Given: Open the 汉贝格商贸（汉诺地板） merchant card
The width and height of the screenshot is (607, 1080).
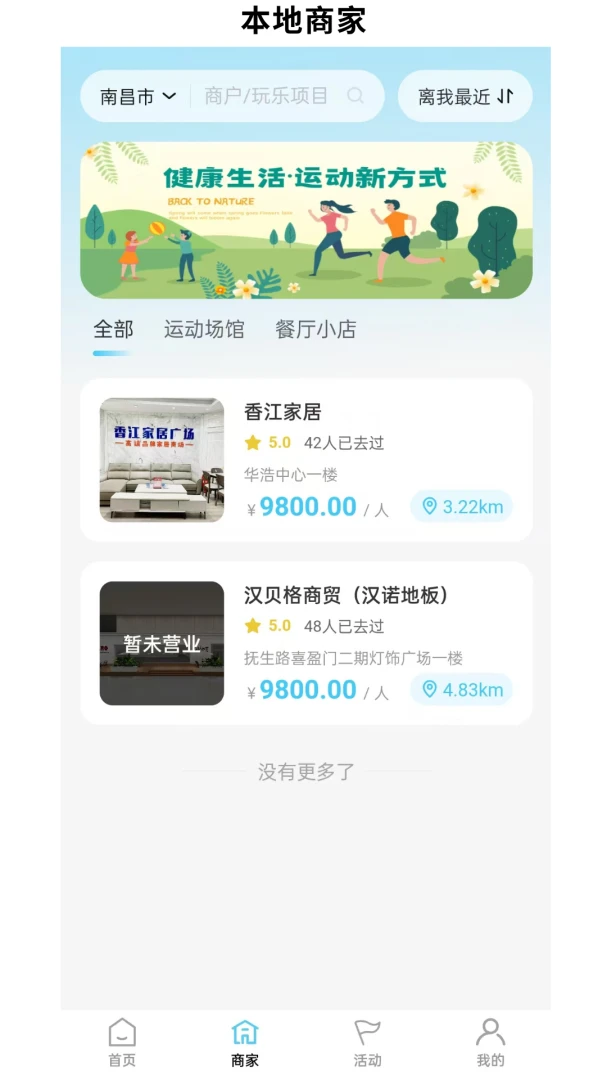Looking at the screenshot, I should pos(306,643).
